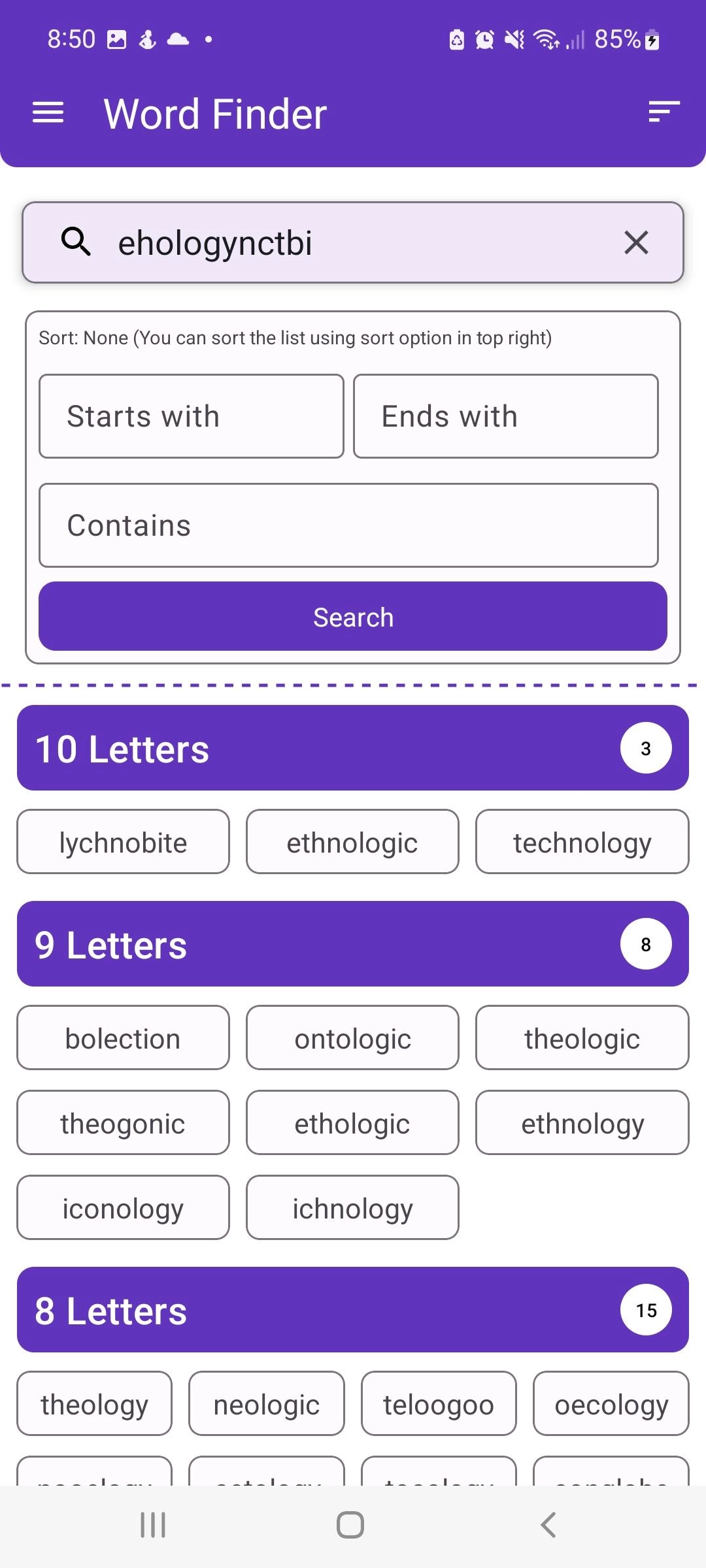Toggle the 9 Letters section
The width and height of the screenshot is (706, 1568).
pyautogui.click(x=353, y=944)
